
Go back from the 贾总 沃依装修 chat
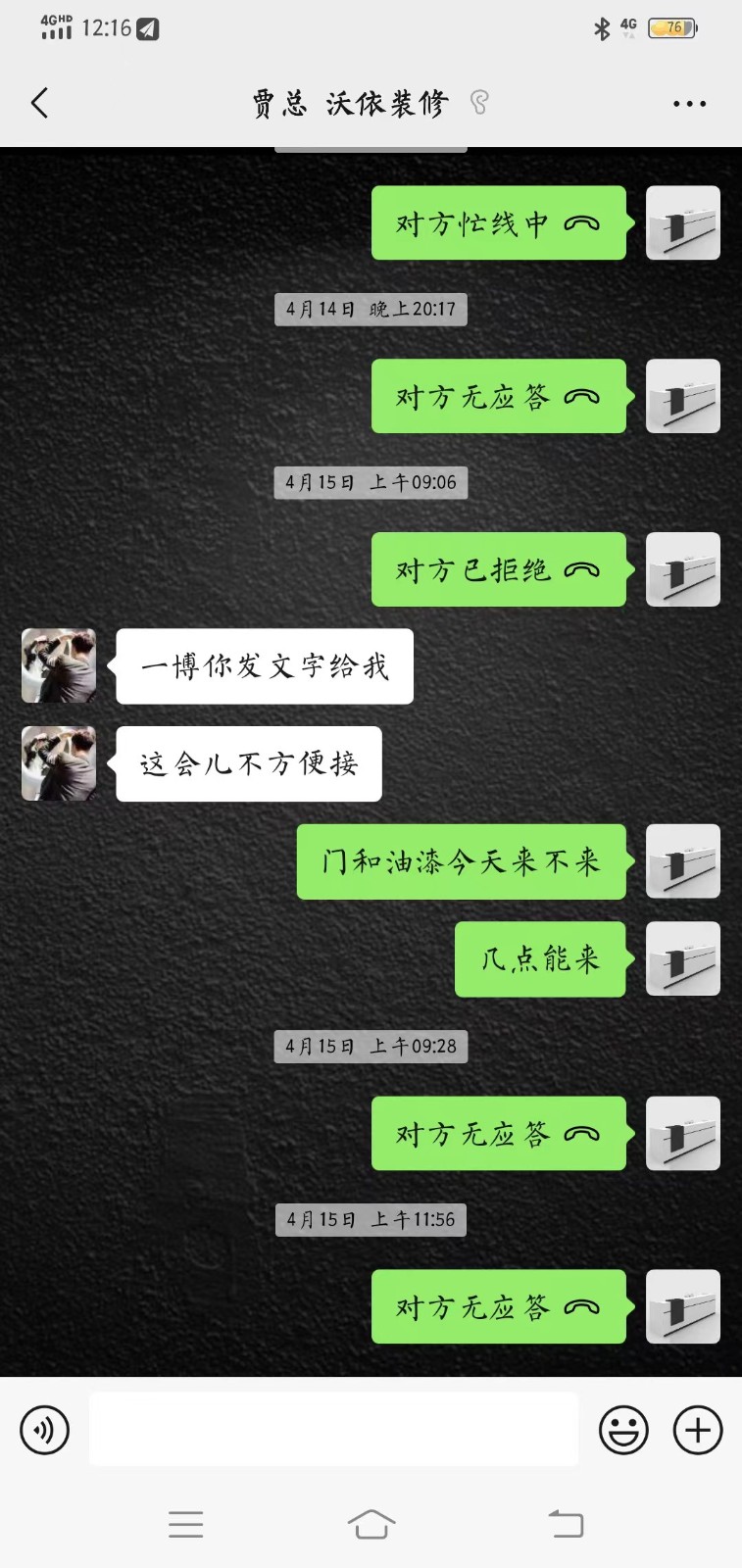coord(40,103)
